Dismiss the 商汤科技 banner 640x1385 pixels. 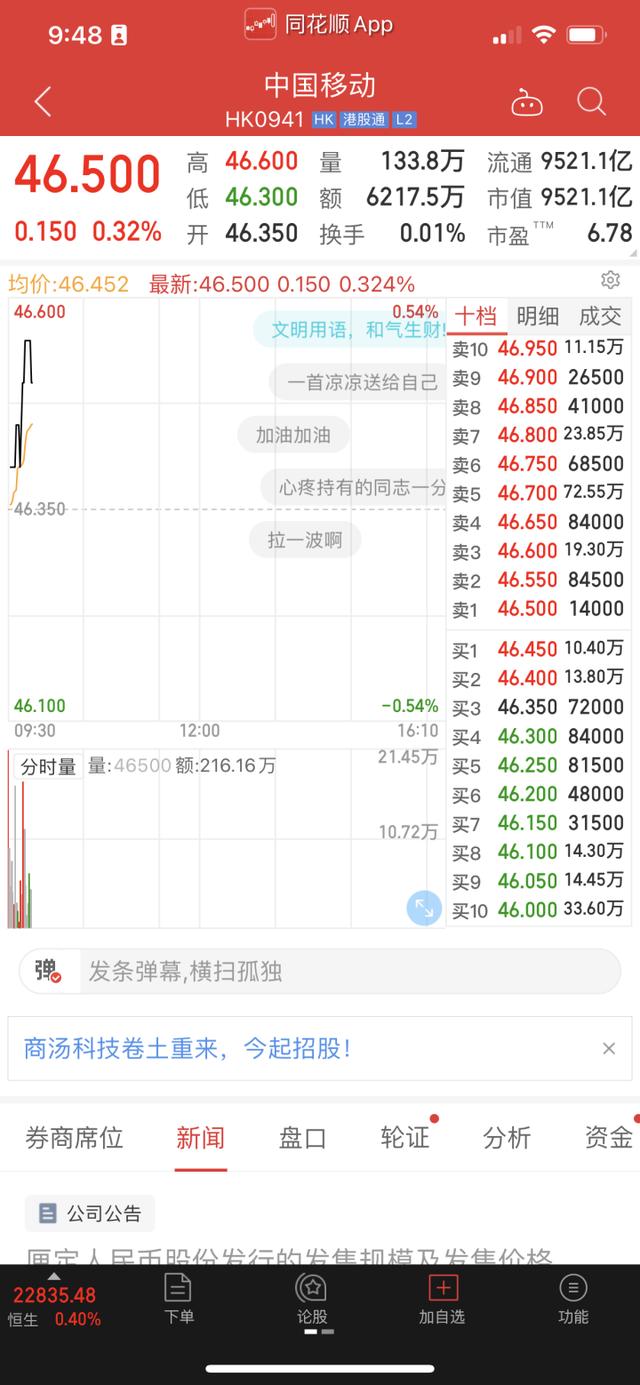(609, 1049)
